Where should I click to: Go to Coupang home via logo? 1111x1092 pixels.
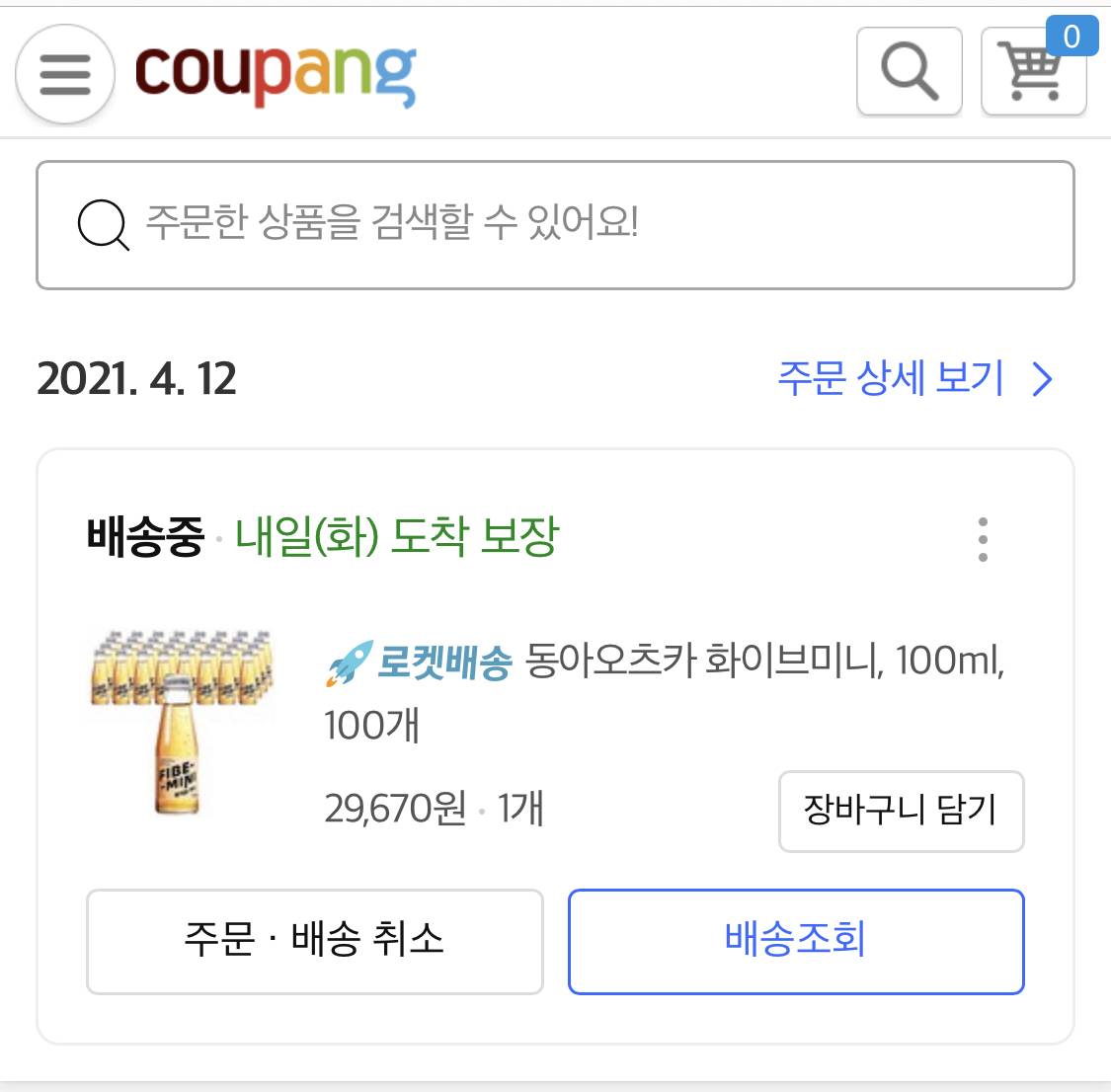(x=276, y=74)
